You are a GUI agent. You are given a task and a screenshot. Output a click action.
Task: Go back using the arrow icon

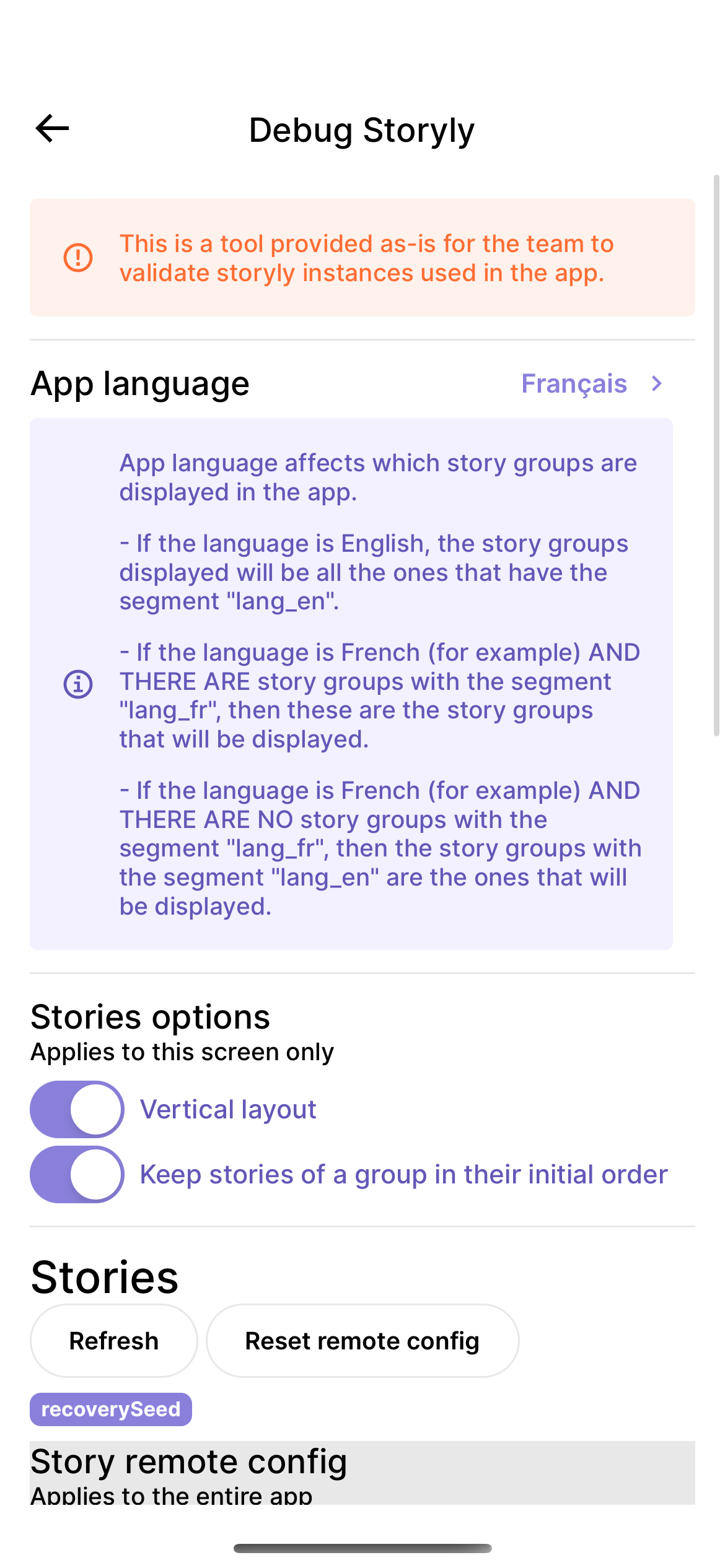[x=52, y=129]
